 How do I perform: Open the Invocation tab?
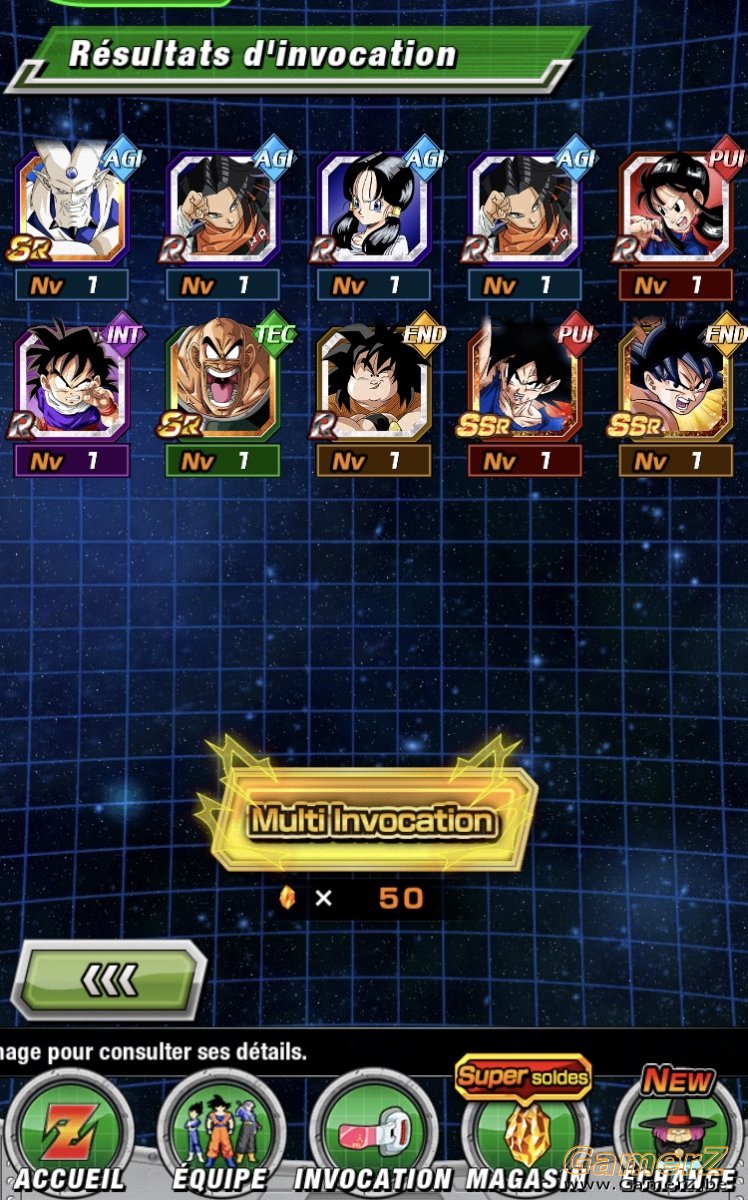tap(373, 1136)
